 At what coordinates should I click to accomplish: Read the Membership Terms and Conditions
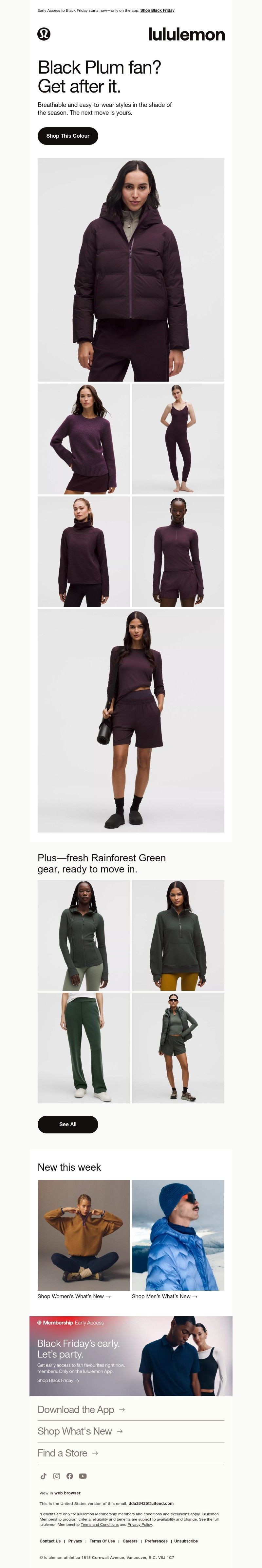click(x=99, y=1525)
